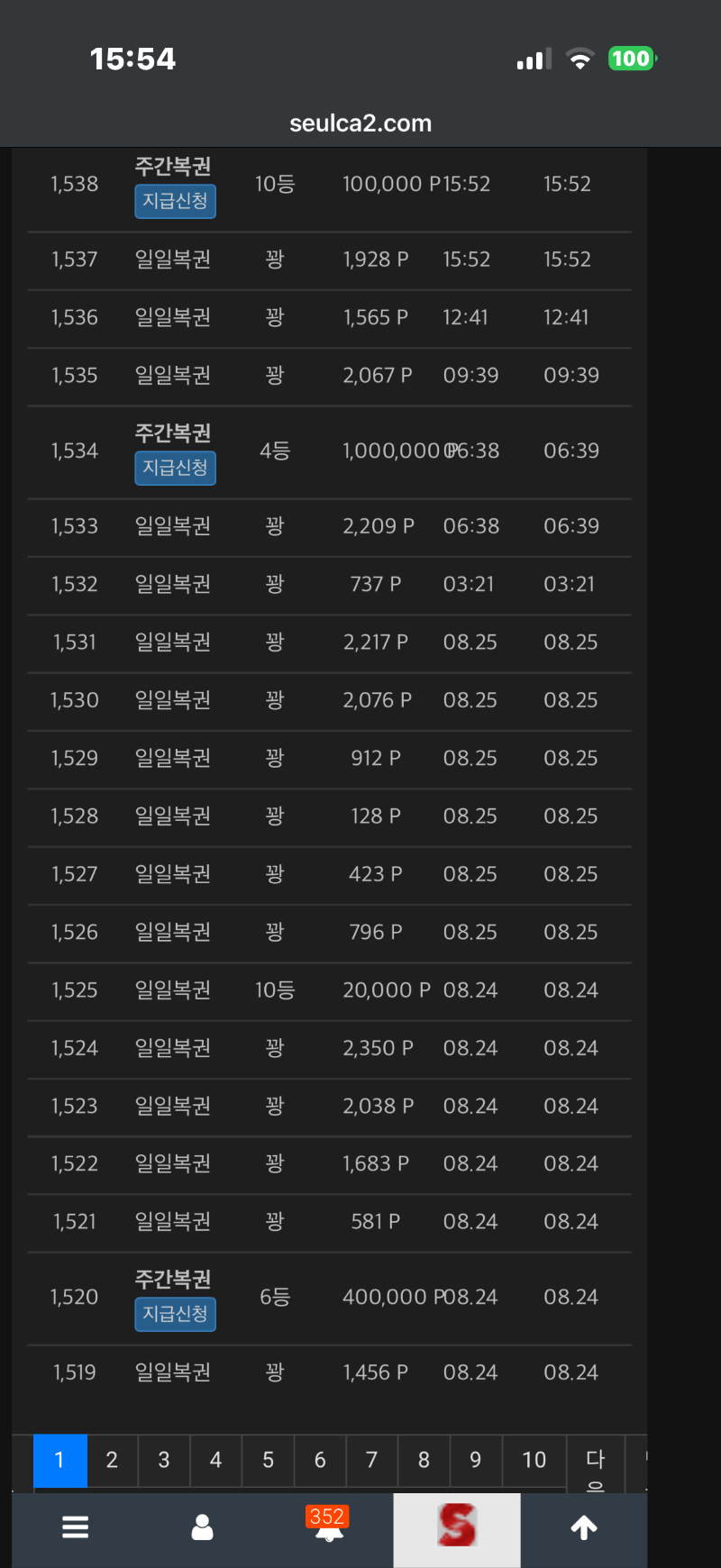Jump to page 4
Viewport: 721px width, 1568px height.
[x=216, y=1460]
